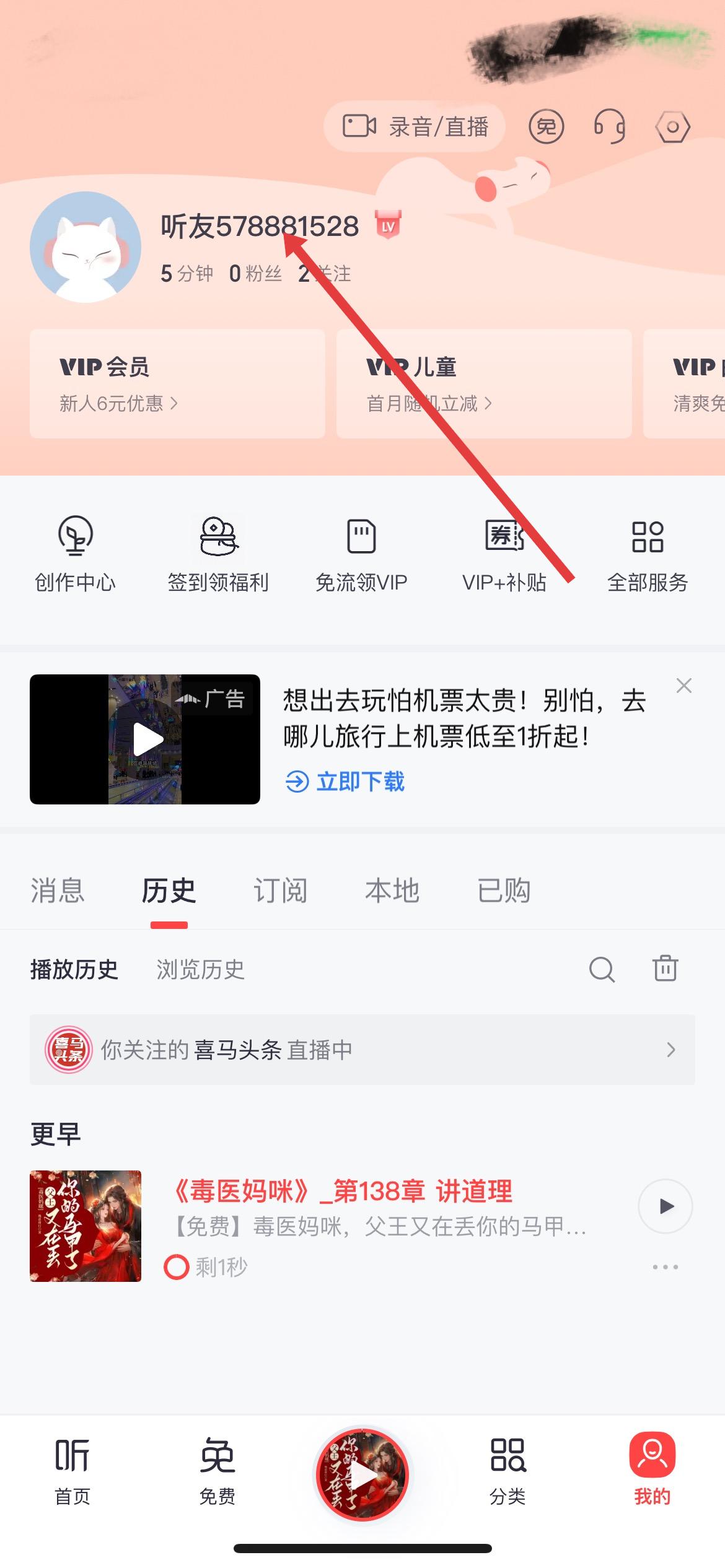Screen dimensions: 725x1568
Task: Go to 分类 in bottom navigation
Action: coord(507,1469)
